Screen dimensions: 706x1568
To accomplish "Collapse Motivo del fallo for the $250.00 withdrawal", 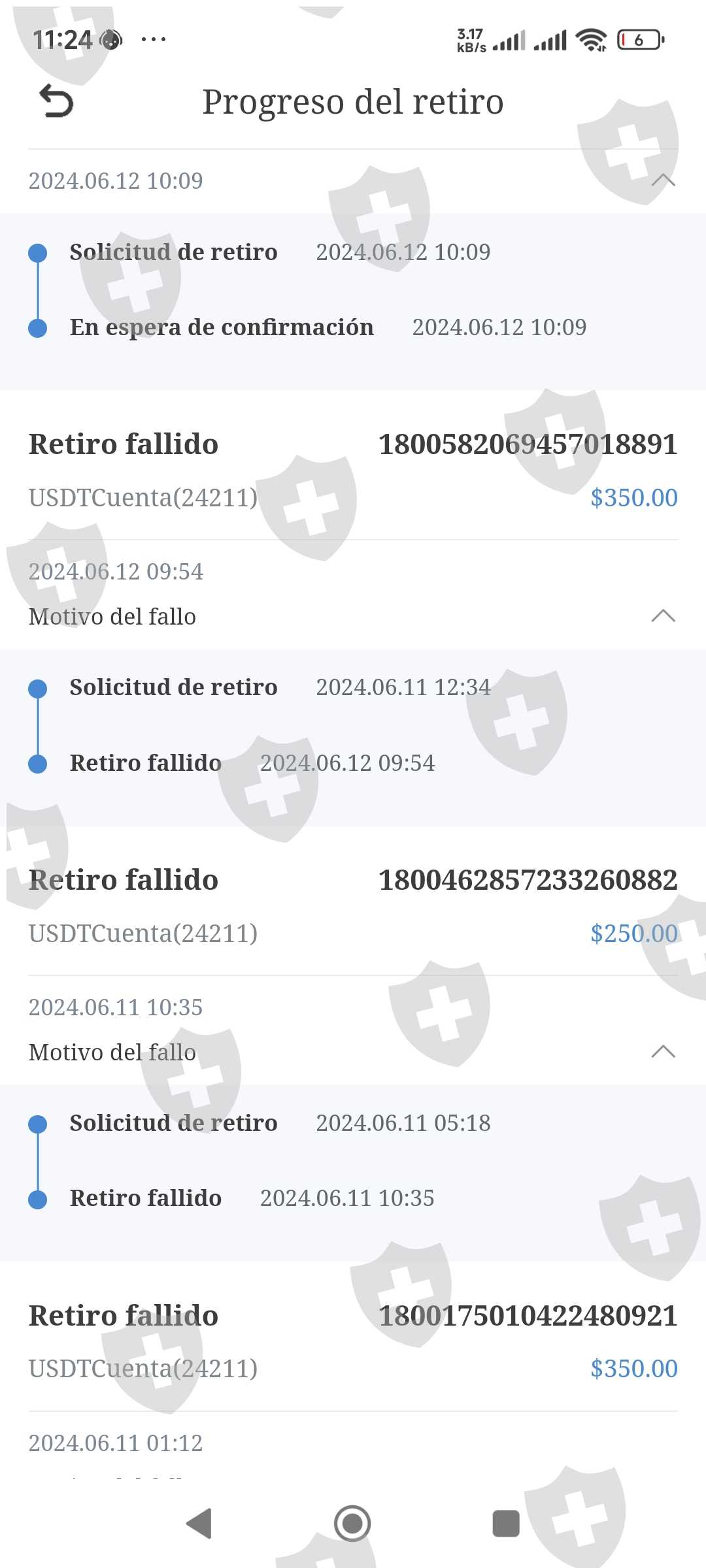I will pos(663,1051).
